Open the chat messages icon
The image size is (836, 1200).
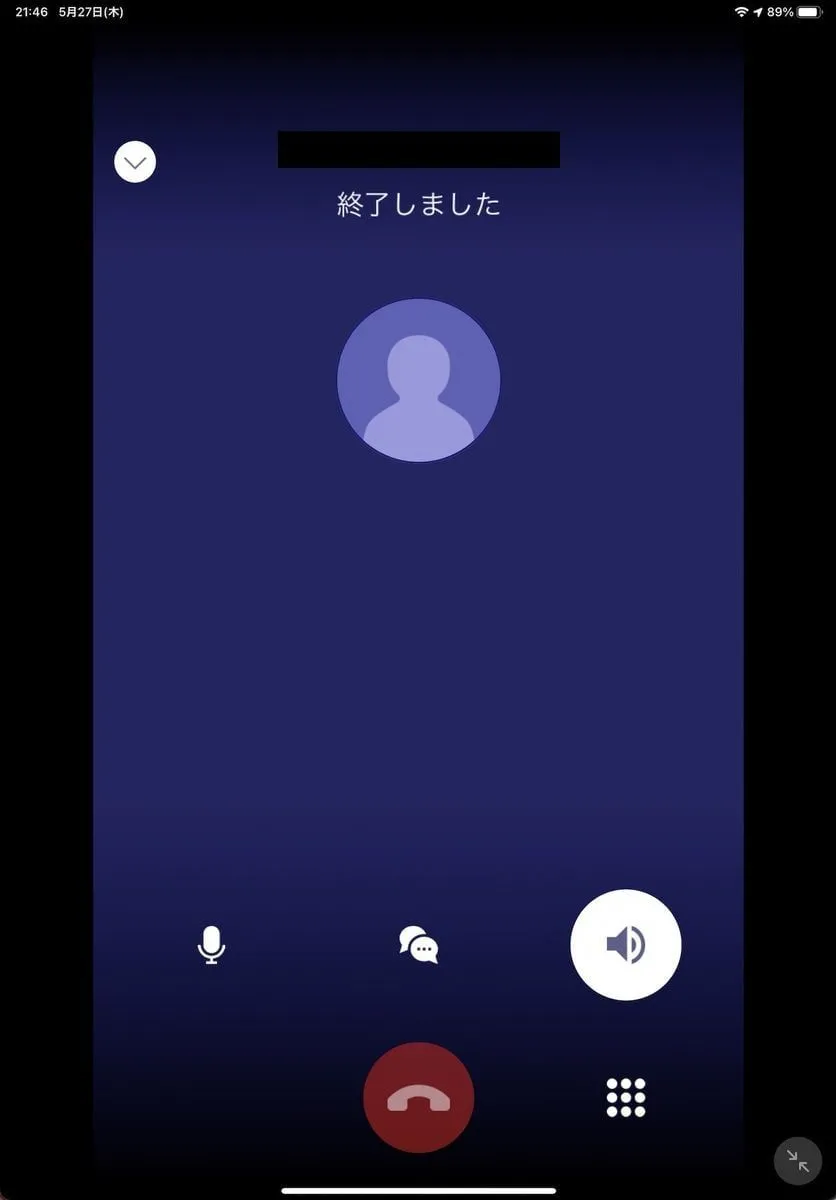418,944
